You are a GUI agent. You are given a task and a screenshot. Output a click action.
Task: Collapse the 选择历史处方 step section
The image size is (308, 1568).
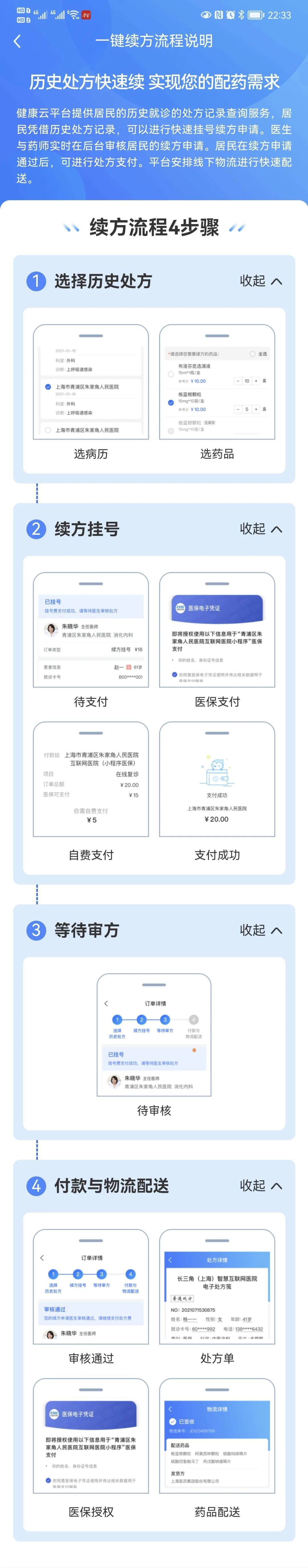(x=261, y=281)
